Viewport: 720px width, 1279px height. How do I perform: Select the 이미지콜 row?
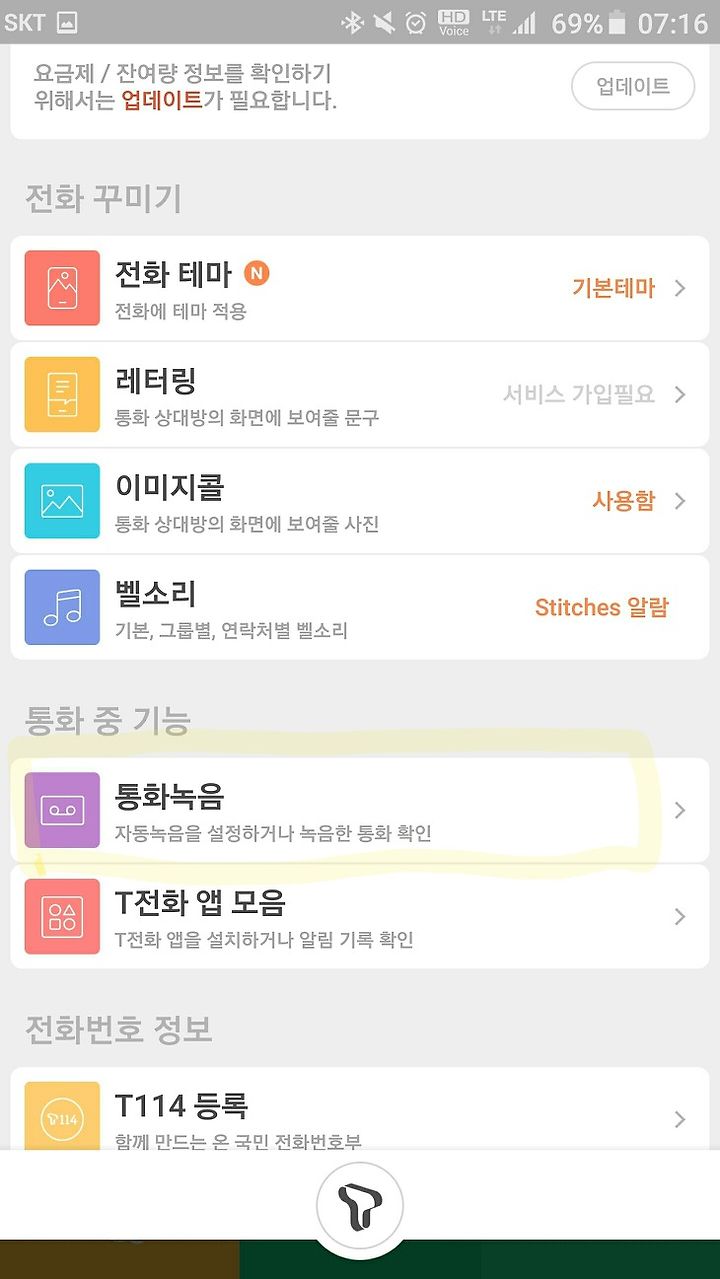pyautogui.click(x=360, y=501)
